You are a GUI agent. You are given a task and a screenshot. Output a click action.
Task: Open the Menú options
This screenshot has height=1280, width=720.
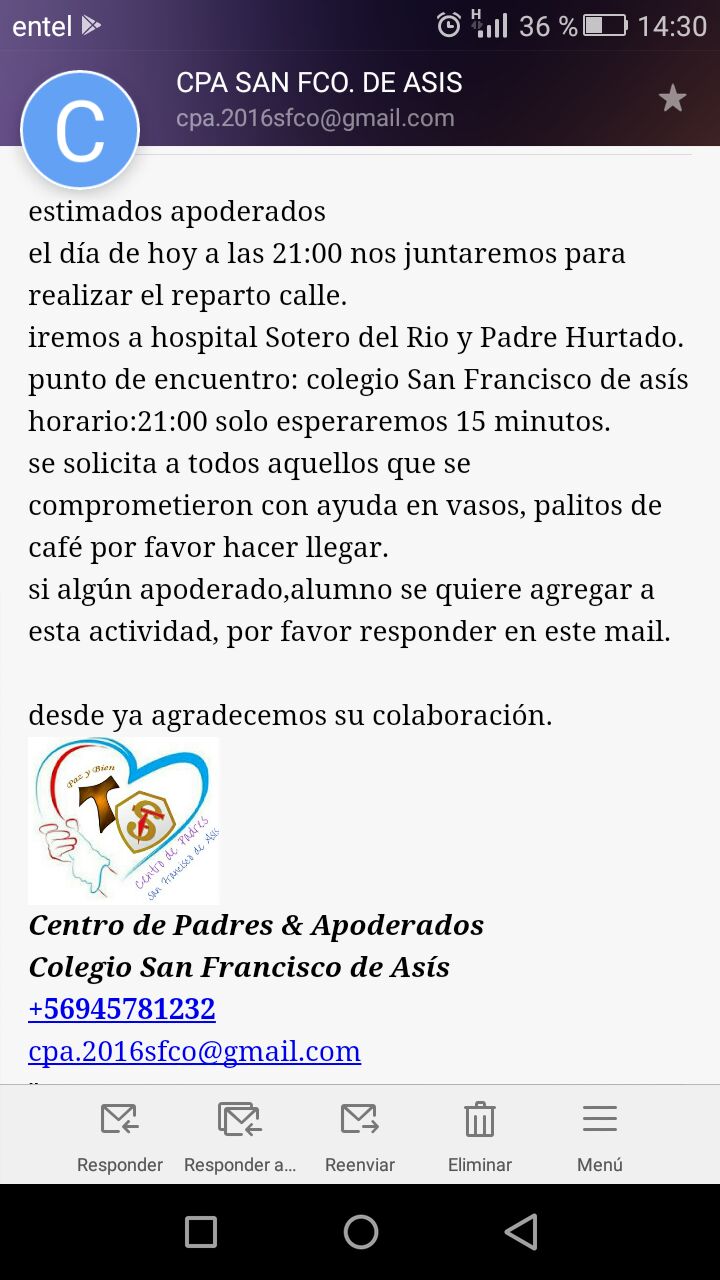click(600, 1136)
